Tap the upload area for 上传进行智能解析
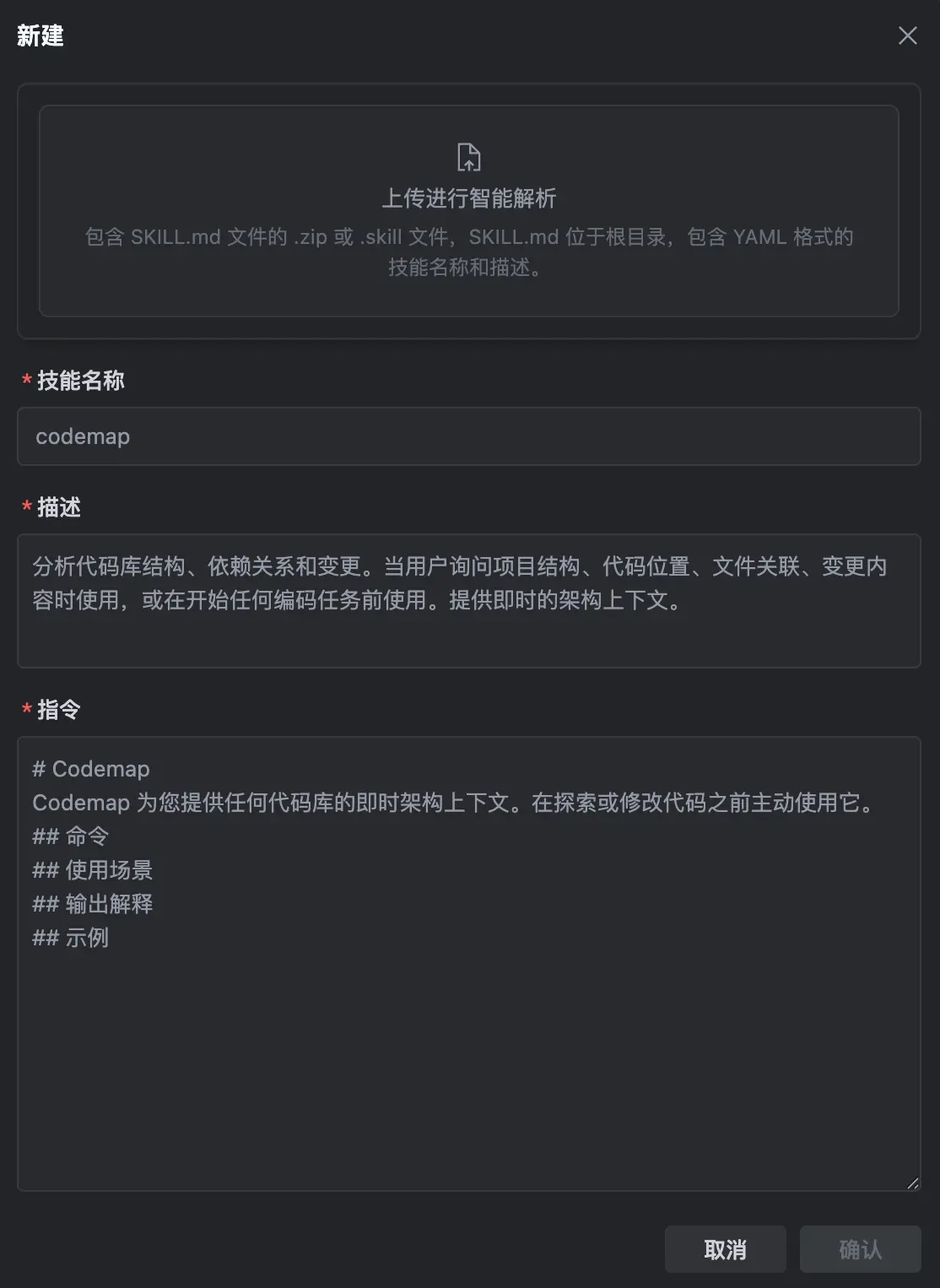Viewport: 940px width, 1288px height. tap(468, 211)
